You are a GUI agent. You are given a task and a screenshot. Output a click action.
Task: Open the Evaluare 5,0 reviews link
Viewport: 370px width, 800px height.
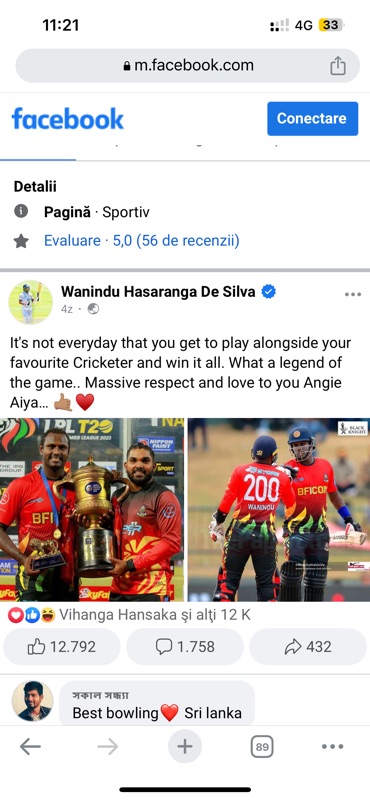click(142, 240)
